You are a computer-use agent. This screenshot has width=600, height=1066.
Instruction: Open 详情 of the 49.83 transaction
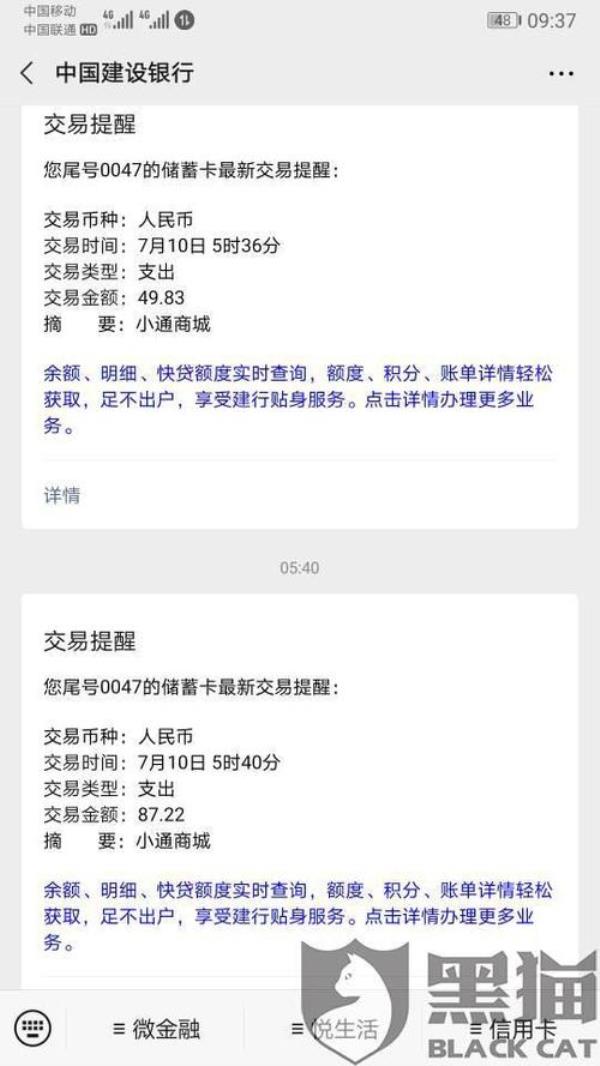(x=62, y=495)
